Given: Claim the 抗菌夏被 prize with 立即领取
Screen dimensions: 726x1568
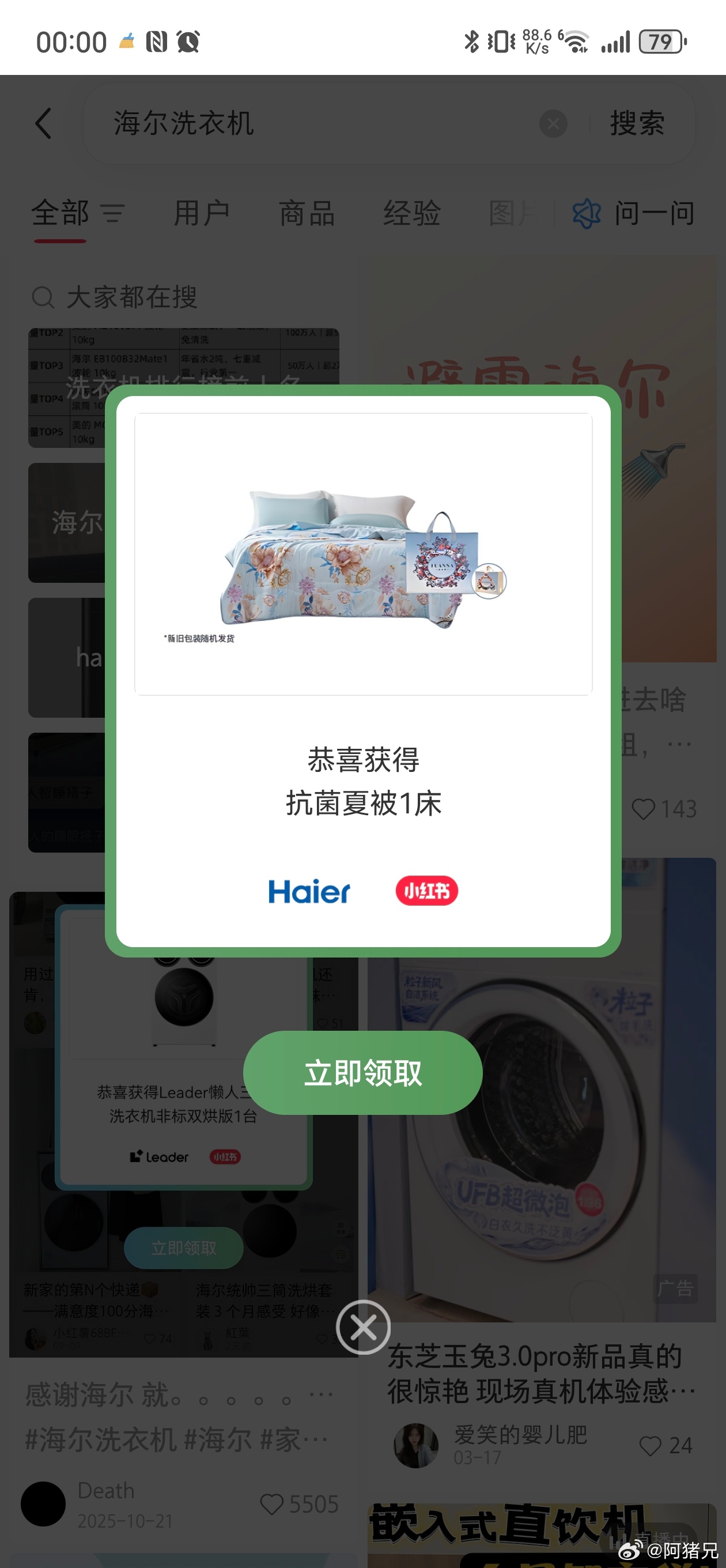Looking at the screenshot, I should click(x=362, y=1072).
